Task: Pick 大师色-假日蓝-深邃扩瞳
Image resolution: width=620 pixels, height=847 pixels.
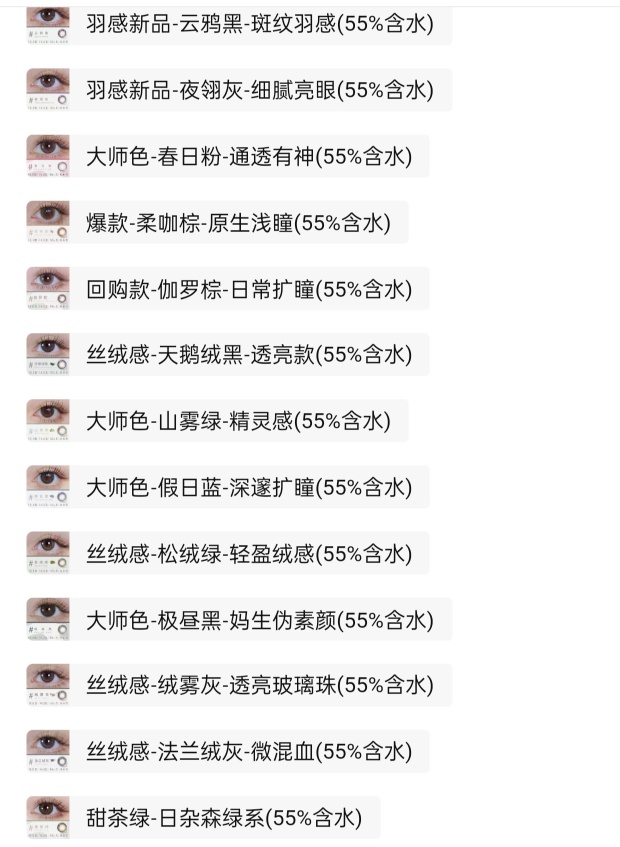Action: [x=248, y=487]
